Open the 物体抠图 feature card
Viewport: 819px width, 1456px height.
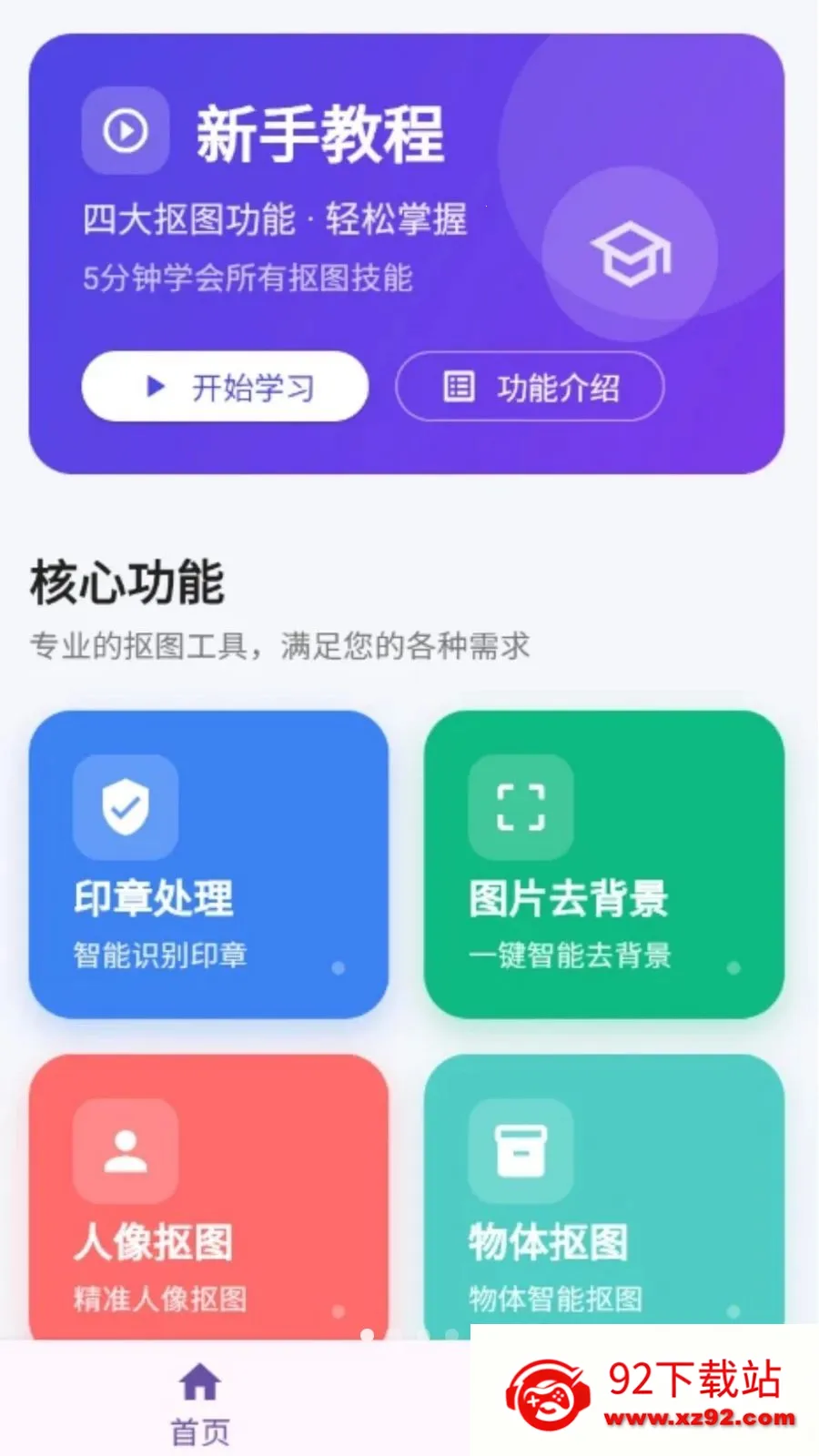(x=605, y=1201)
